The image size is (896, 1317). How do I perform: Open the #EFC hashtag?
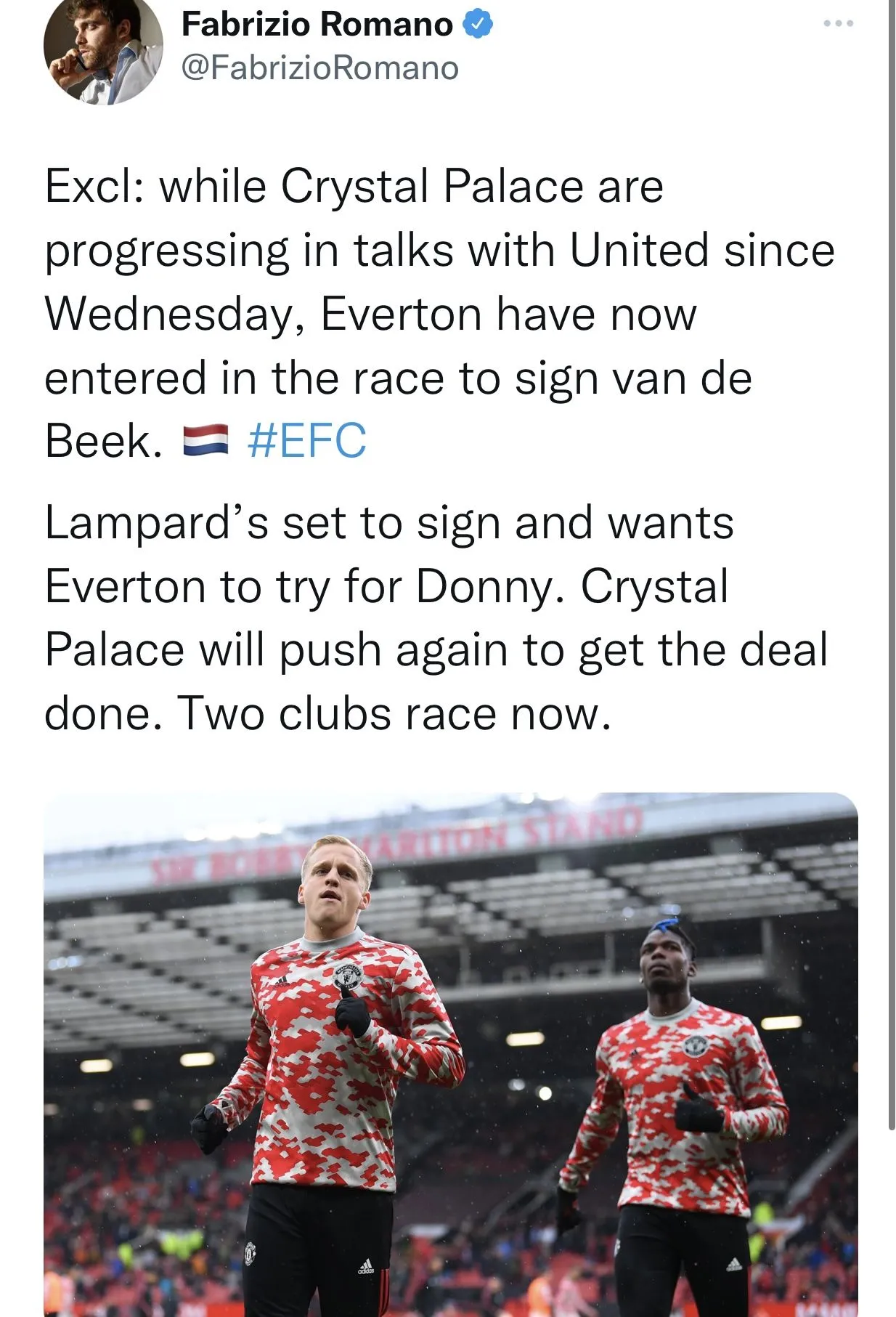coord(306,441)
